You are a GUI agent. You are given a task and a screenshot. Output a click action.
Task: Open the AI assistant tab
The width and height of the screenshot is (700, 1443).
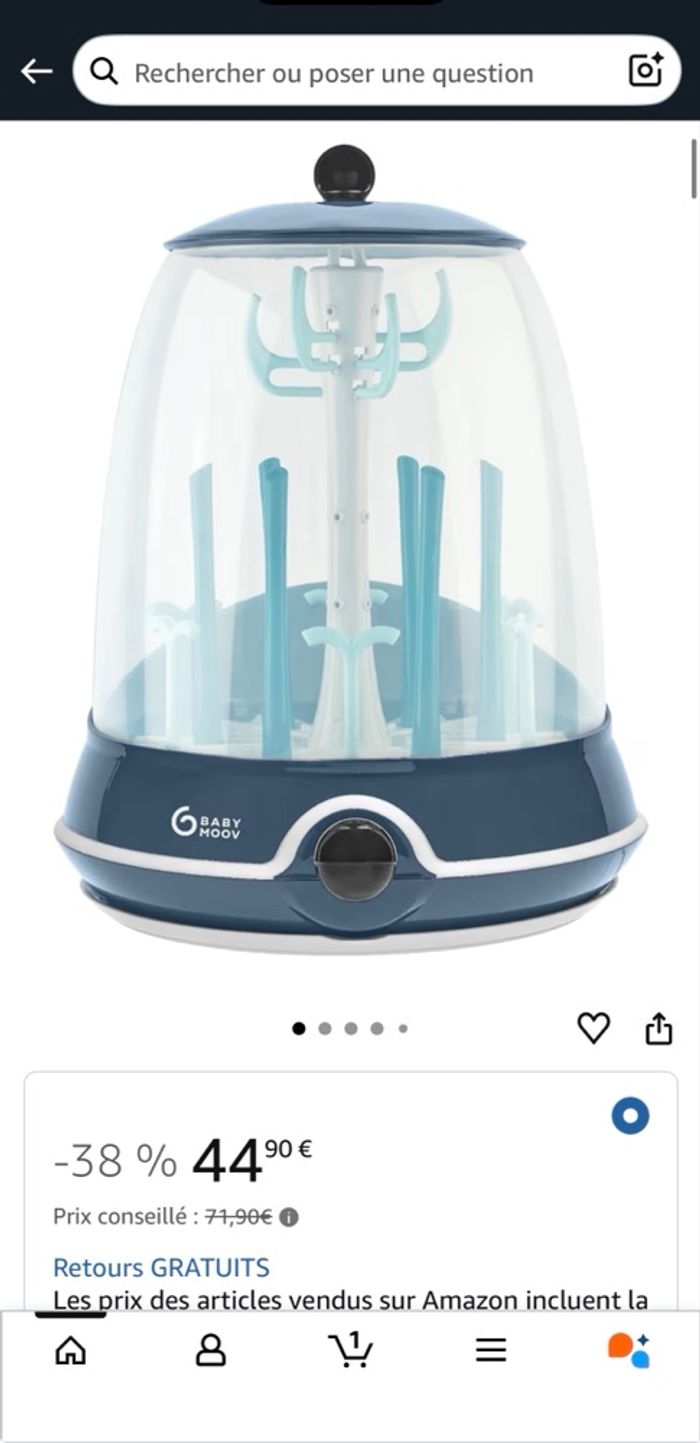[x=629, y=1350]
